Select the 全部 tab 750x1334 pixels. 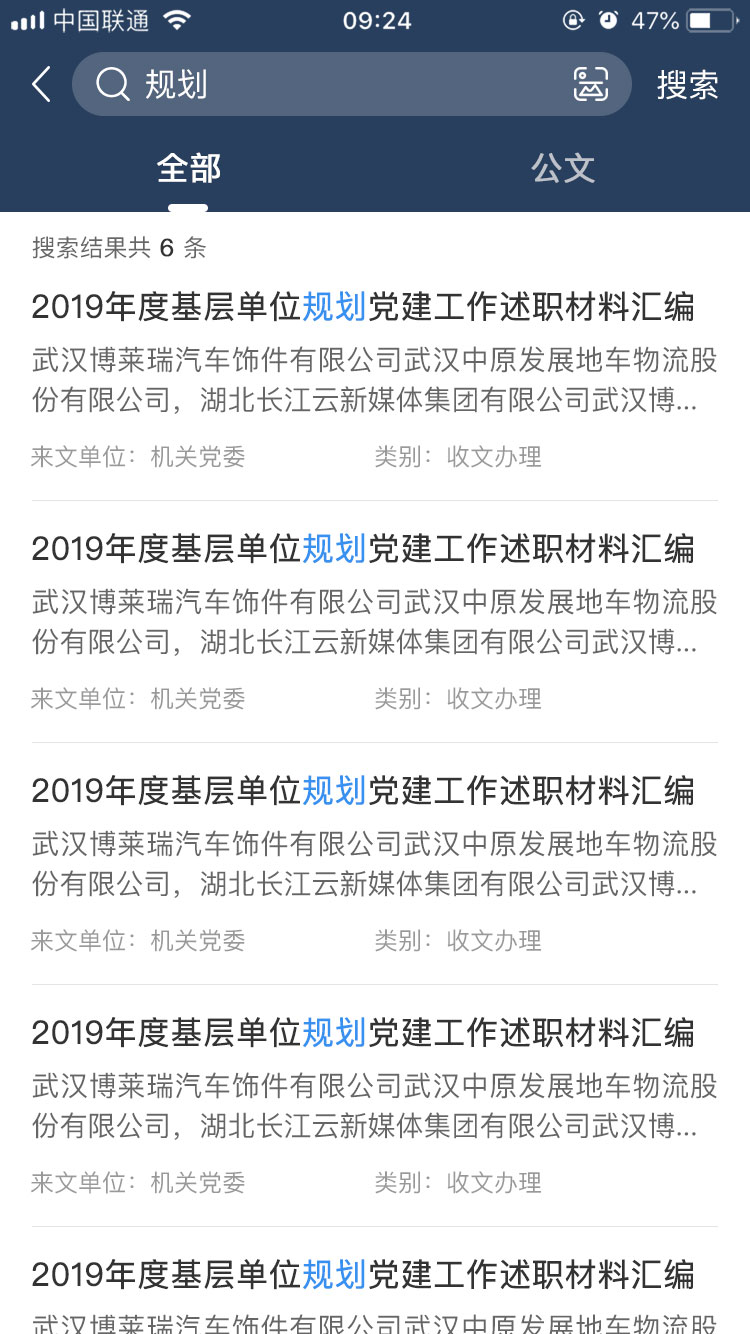pyautogui.click(x=188, y=168)
